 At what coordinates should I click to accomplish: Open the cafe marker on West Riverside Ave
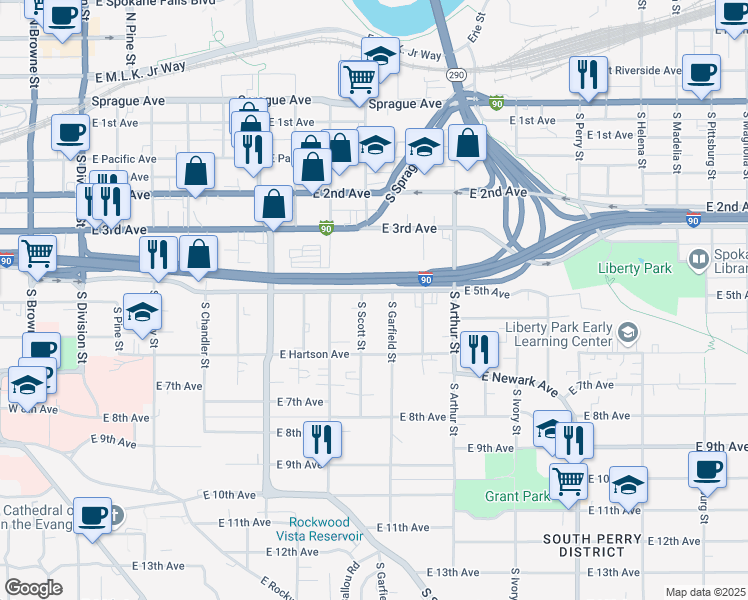pyautogui.click(x=702, y=71)
